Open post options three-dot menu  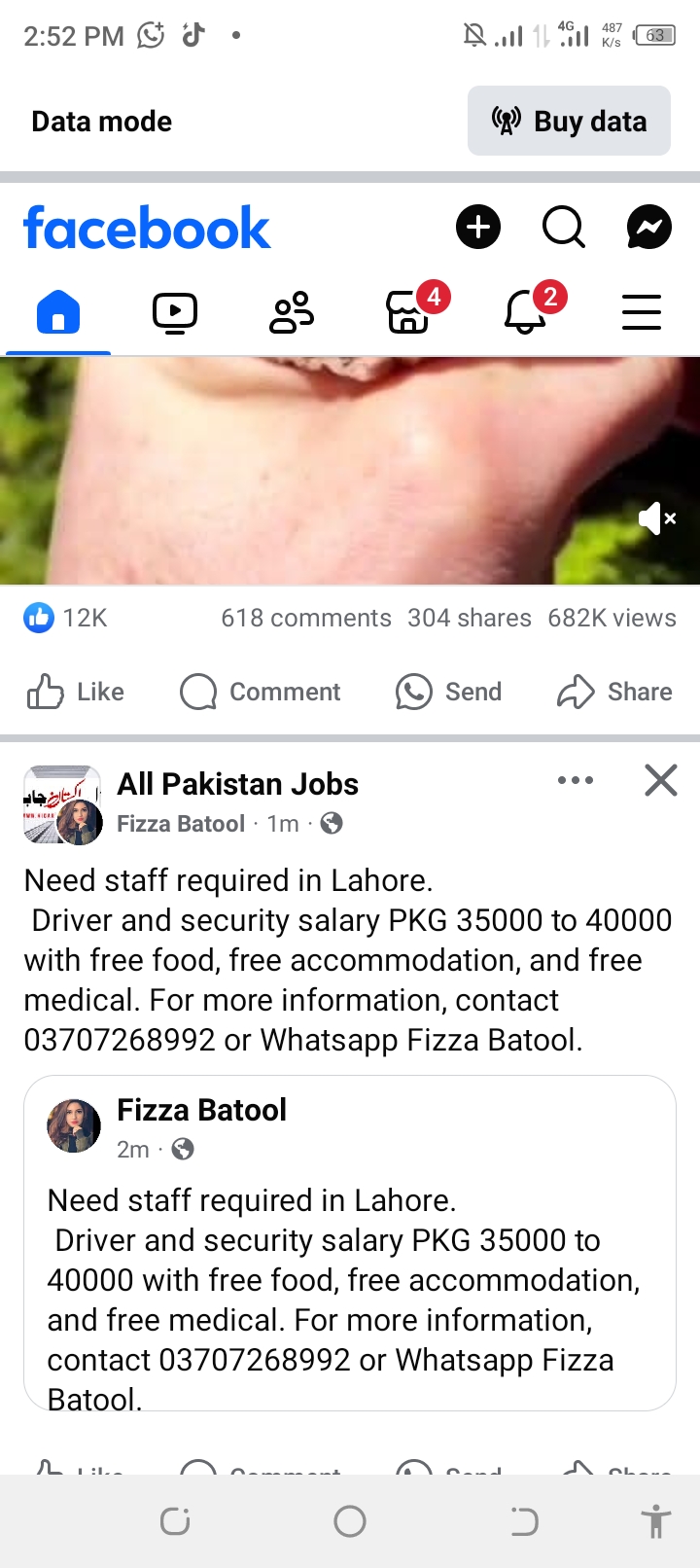click(x=576, y=780)
